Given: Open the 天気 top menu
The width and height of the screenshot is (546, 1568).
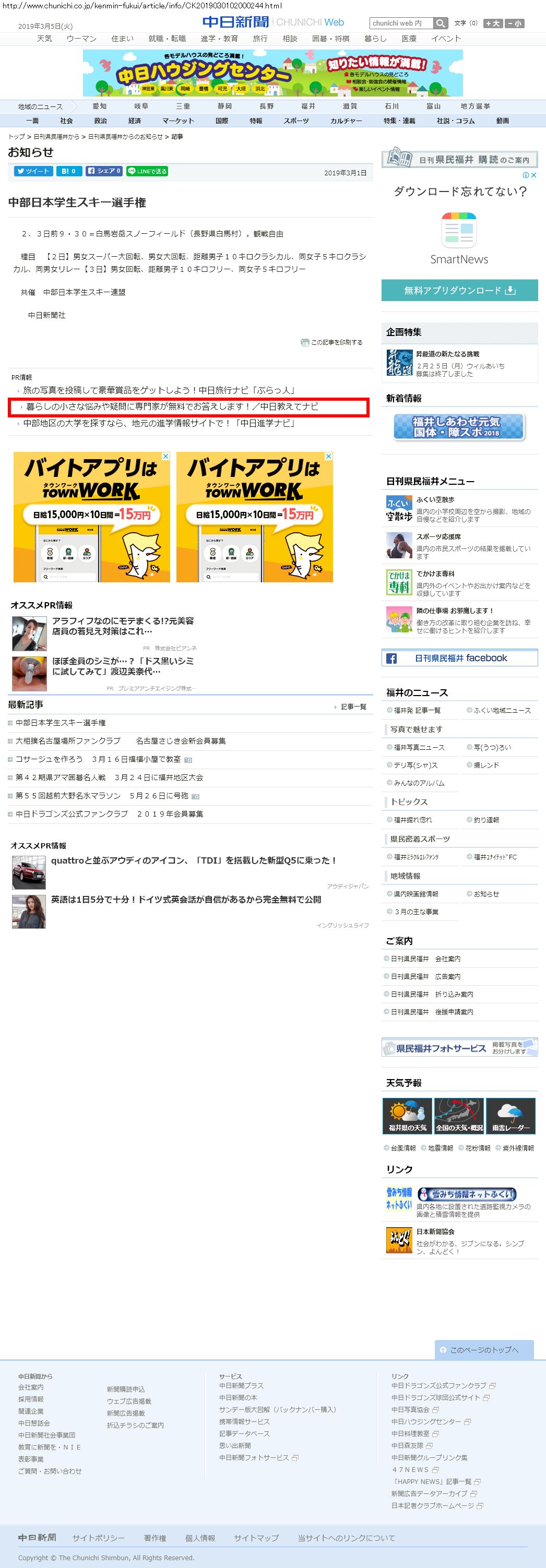Looking at the screenshot, I should pyautogui.click(x=44, y=38).
